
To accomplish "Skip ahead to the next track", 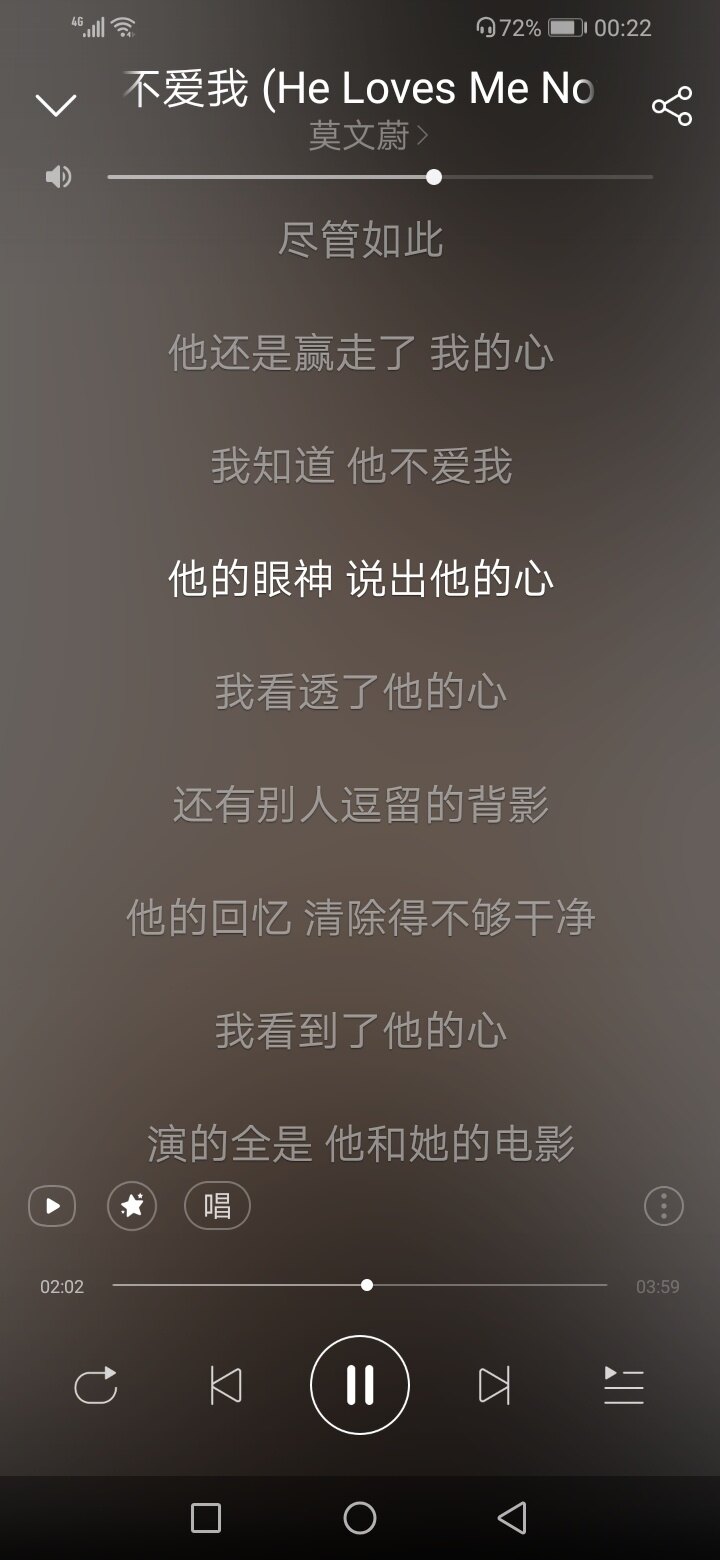I will tap(494, 1386).
